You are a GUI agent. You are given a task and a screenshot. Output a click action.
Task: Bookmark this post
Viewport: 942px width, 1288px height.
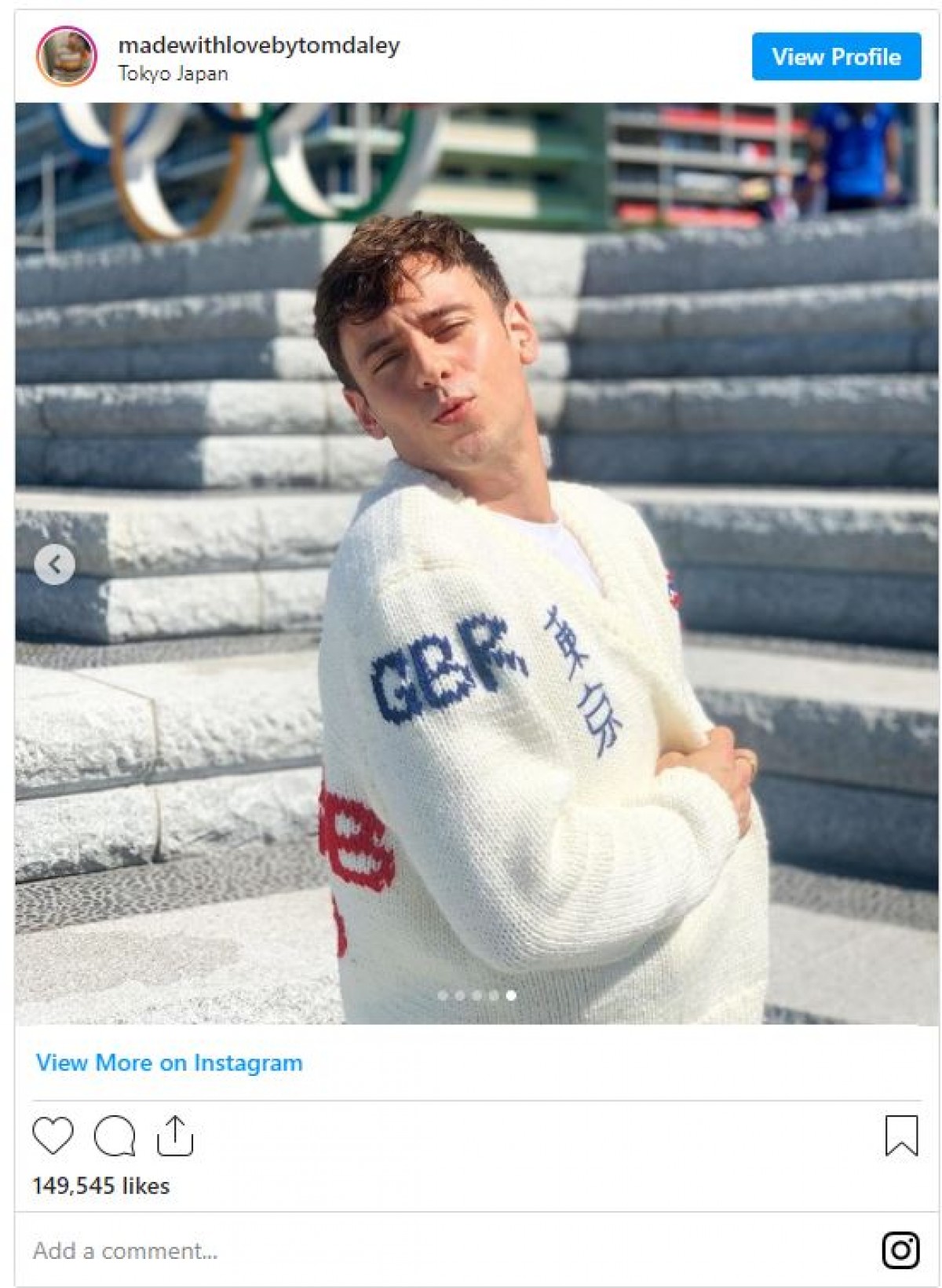900,1136
